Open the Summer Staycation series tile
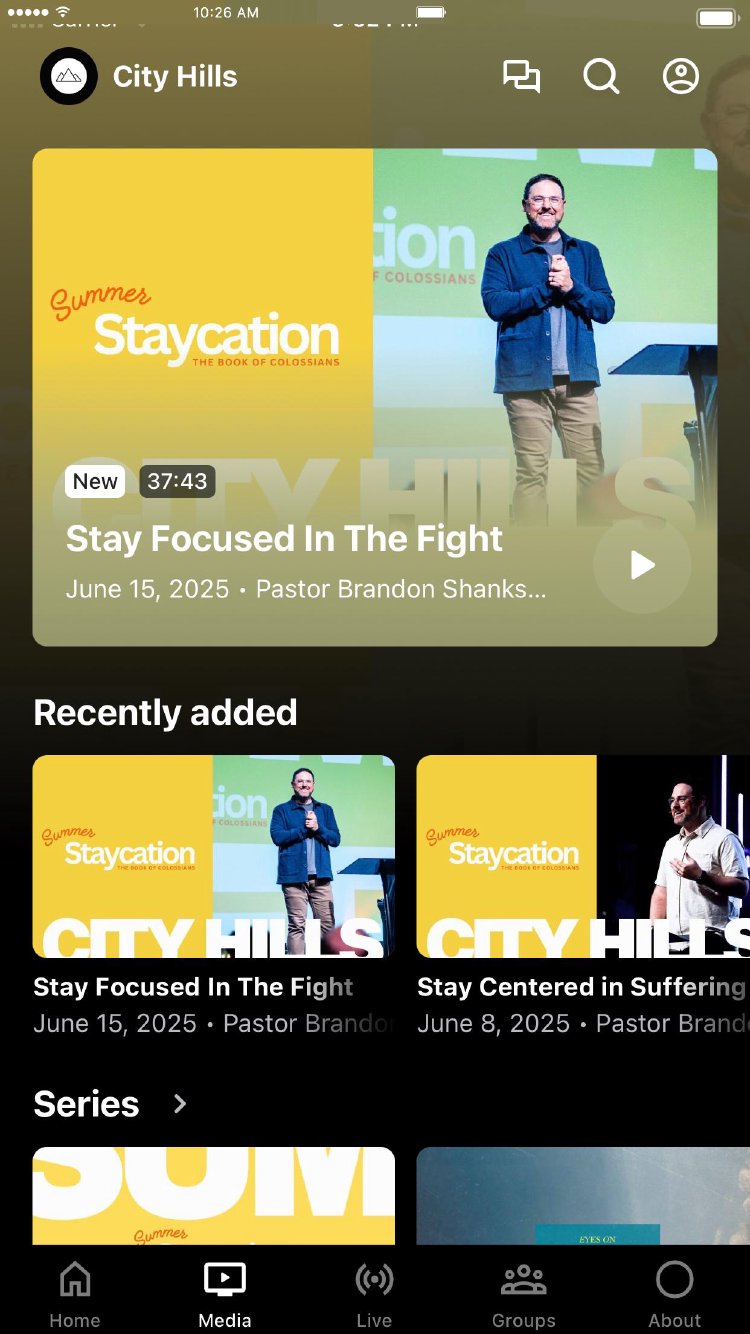Screen dimensions: 750x1334 pyautogui.click(x=213, y=1196)
